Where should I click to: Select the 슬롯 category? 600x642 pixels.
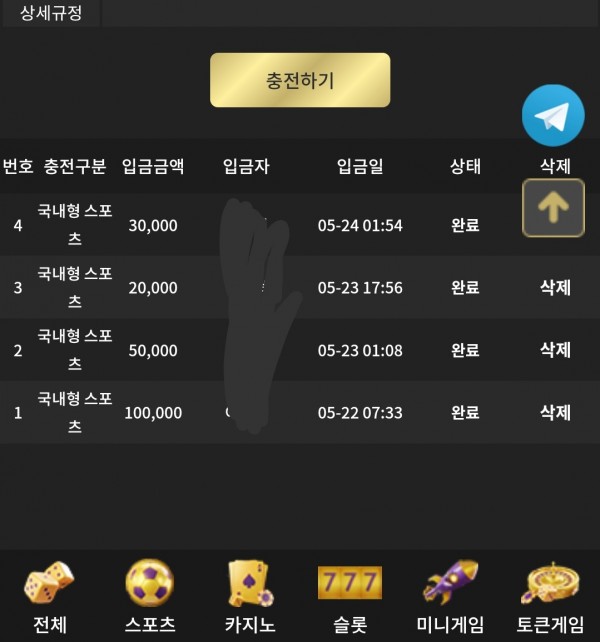[x=349, y=597]
